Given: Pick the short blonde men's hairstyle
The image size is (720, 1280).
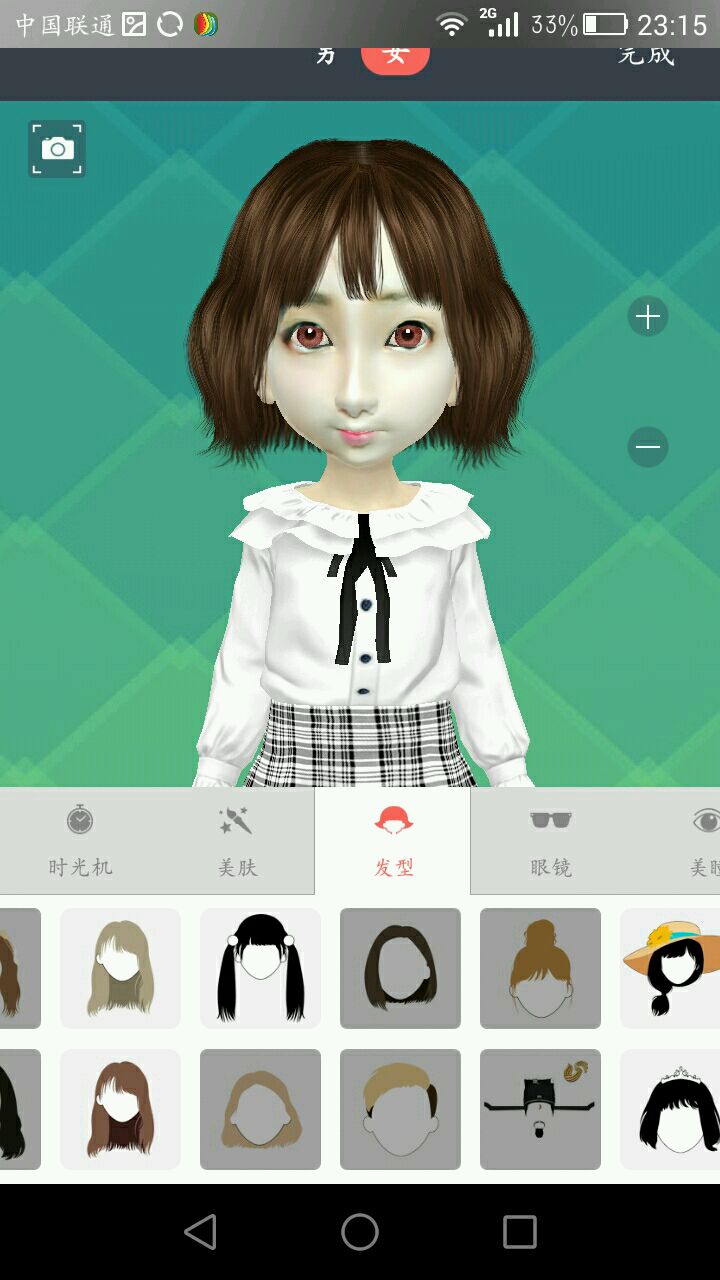Looking at the screenshot, I should (400, 1109).
